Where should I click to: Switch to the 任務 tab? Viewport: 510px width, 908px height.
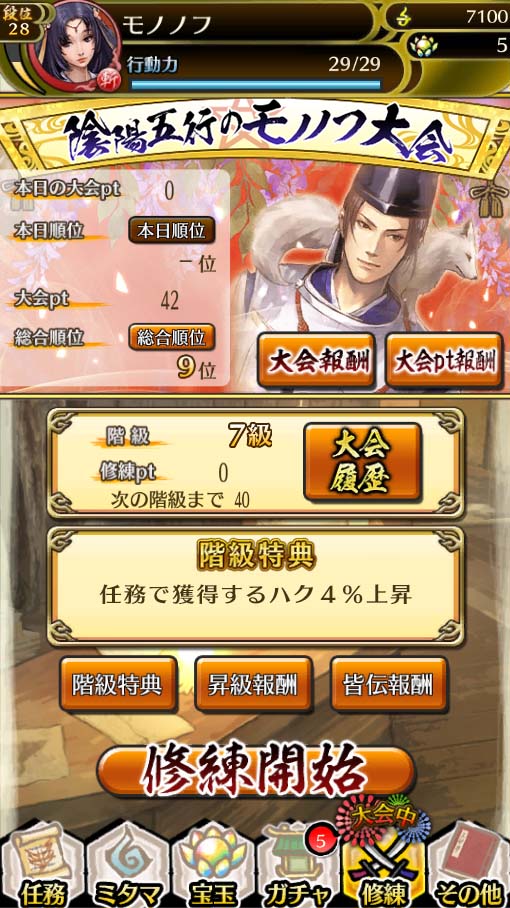click(42, 865)
